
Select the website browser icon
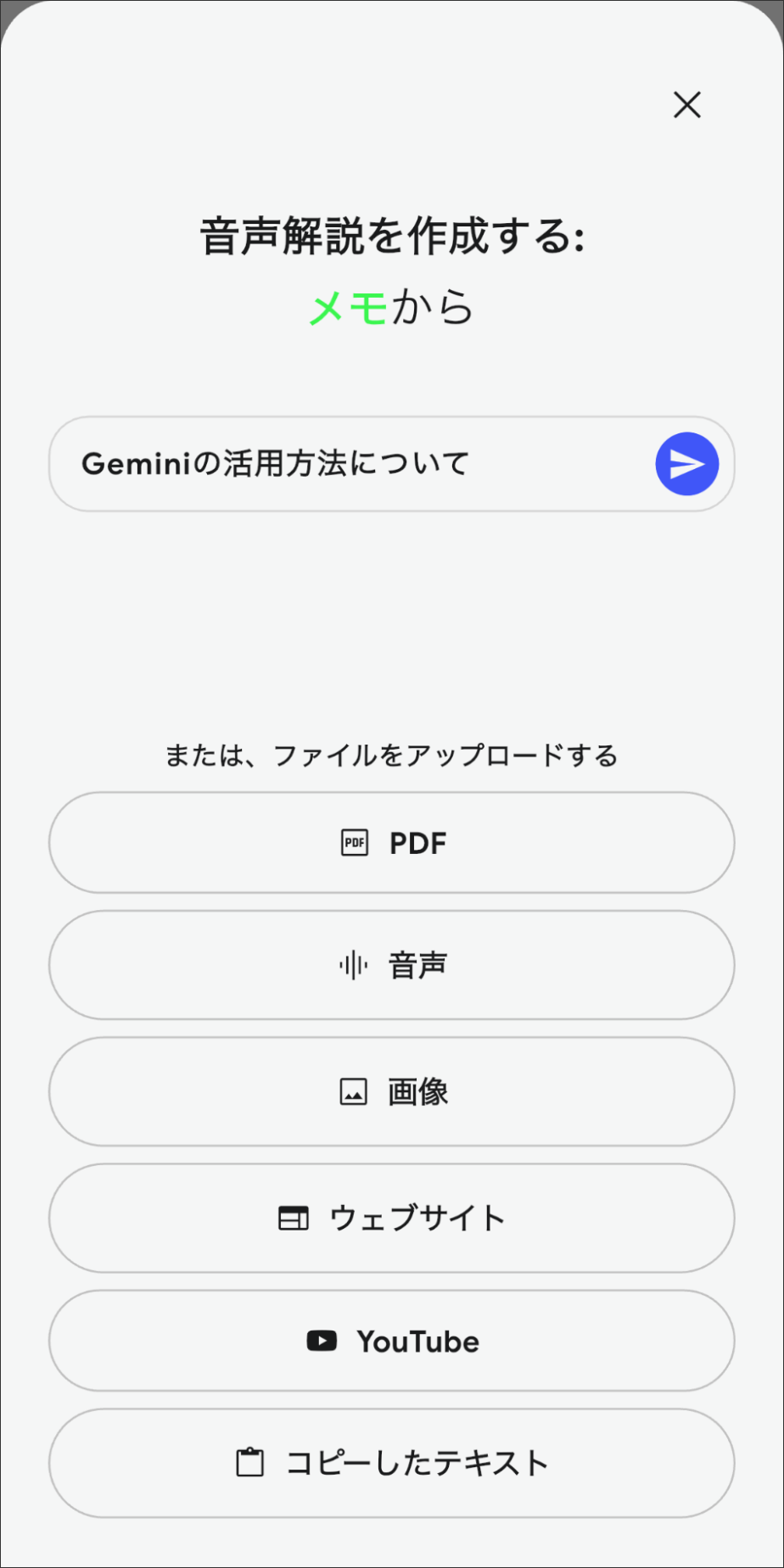pyautogui.click(x=293, y=1216)
